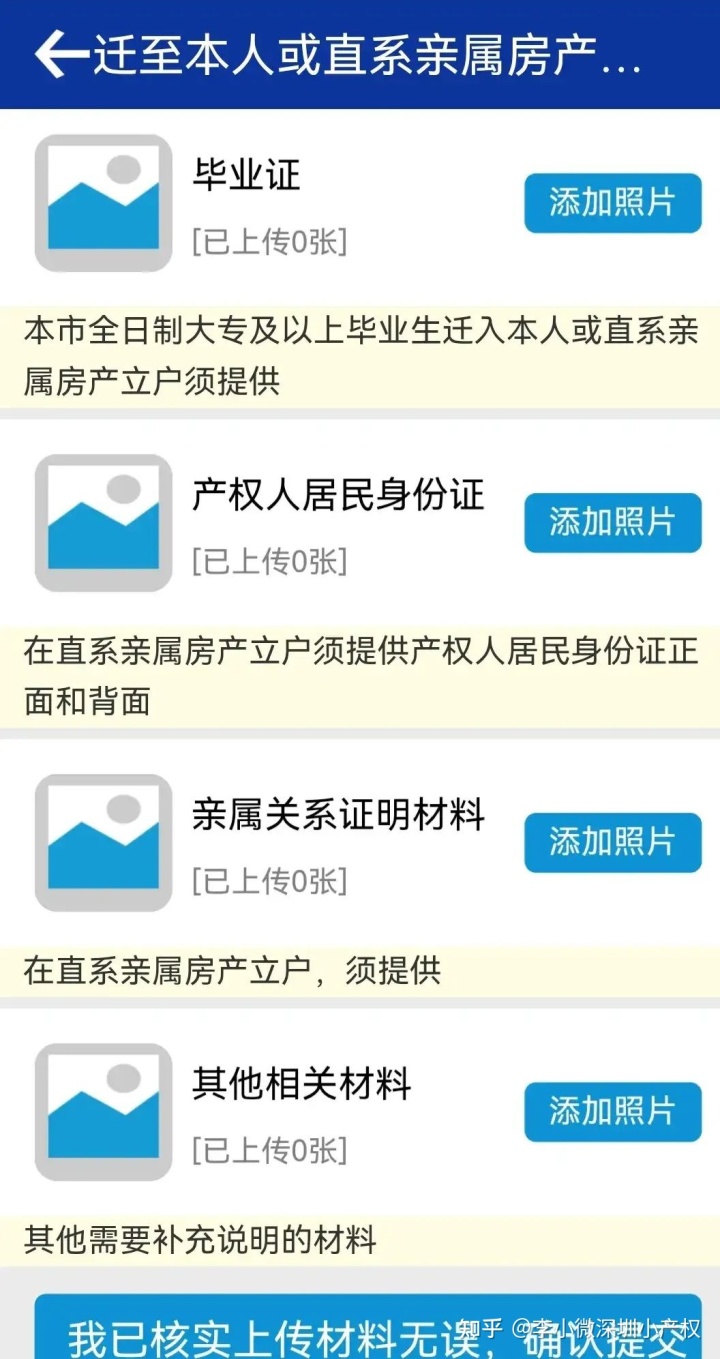
Task: Go back using the top-left arrow
Action: (61, 54)
